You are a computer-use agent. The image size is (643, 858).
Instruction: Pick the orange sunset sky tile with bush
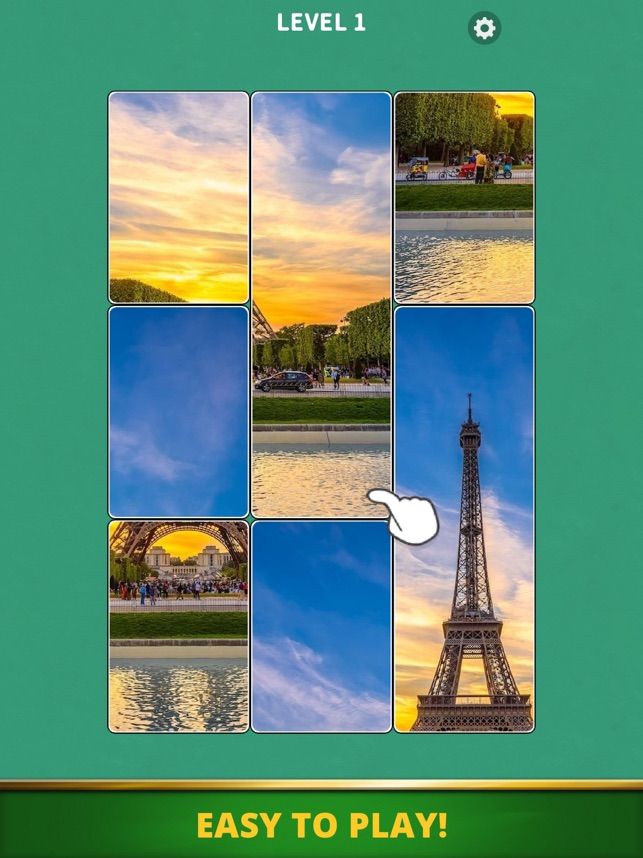click(x=178, y=197)
